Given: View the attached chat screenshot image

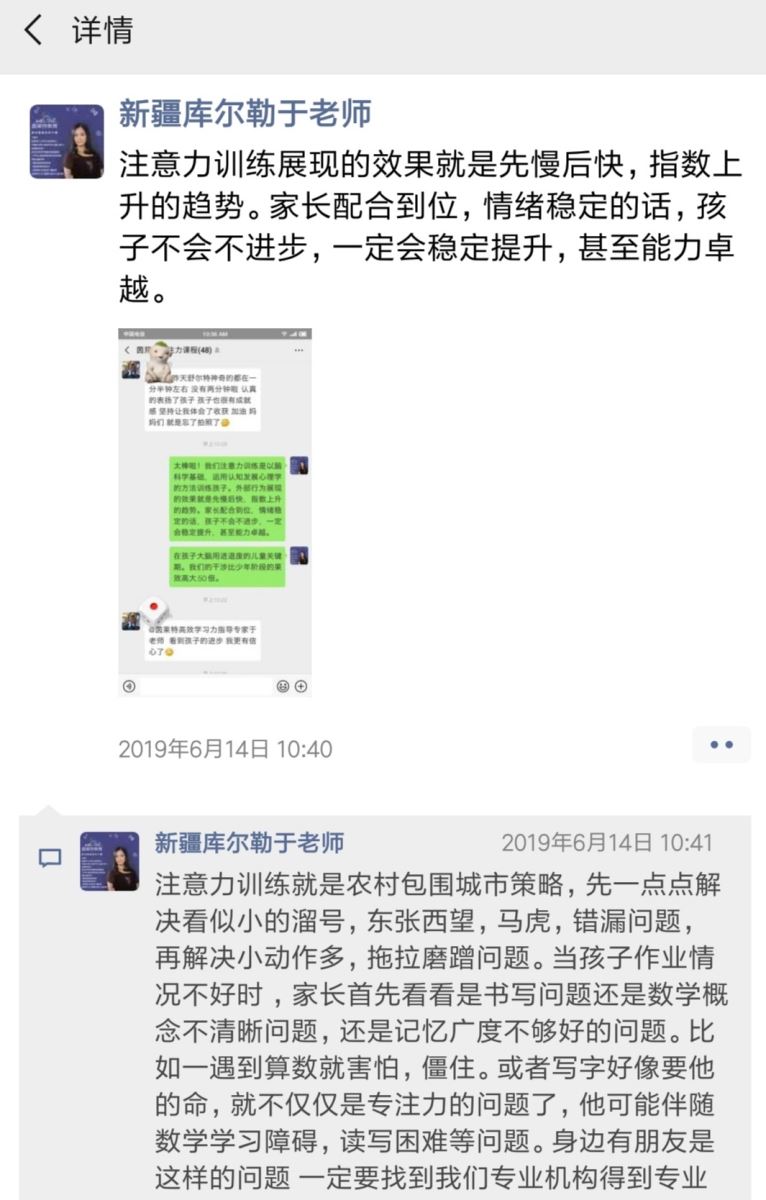Looking at the screenshot, I should click(x=215, y=513).
